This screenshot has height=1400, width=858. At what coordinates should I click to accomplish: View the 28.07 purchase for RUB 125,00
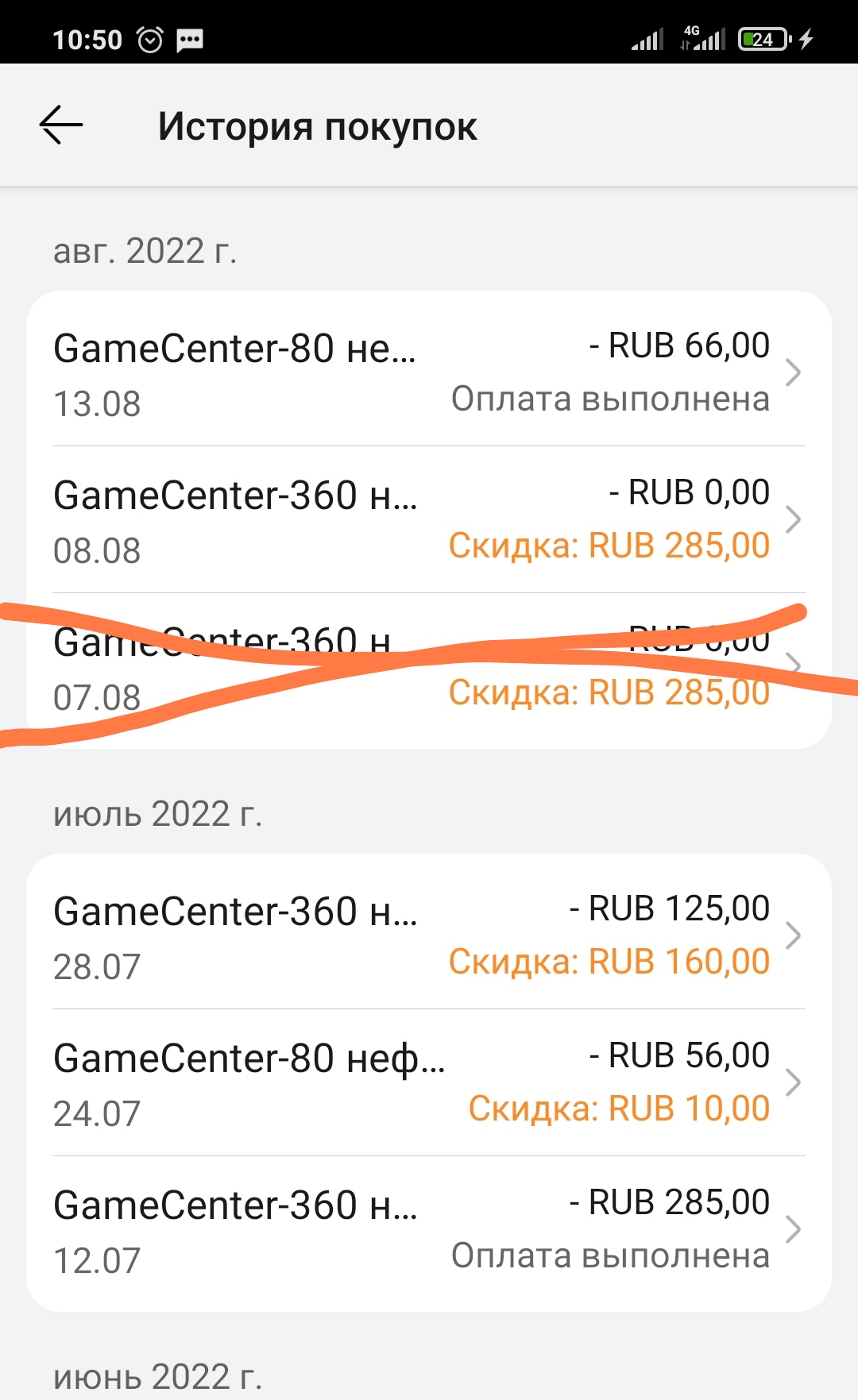coord(429,935)
